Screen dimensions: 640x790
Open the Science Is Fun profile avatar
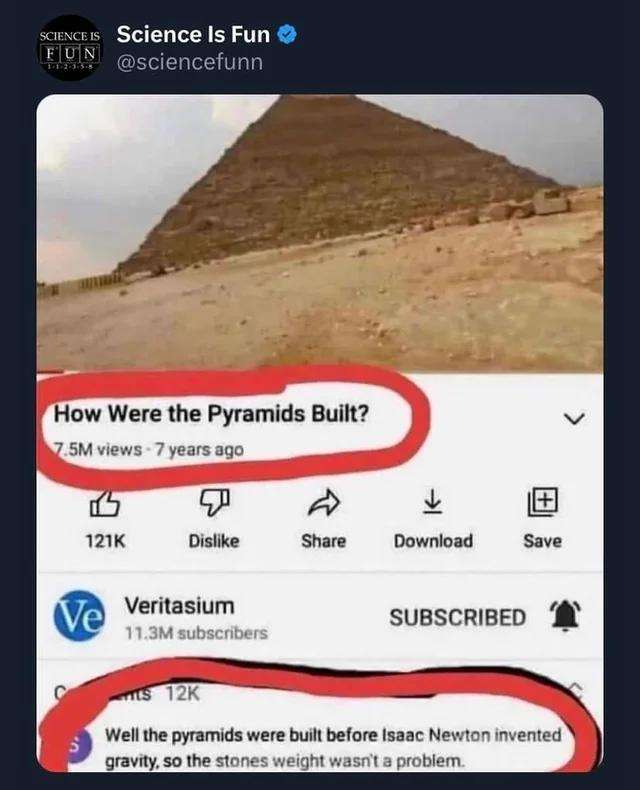point(68,47)
